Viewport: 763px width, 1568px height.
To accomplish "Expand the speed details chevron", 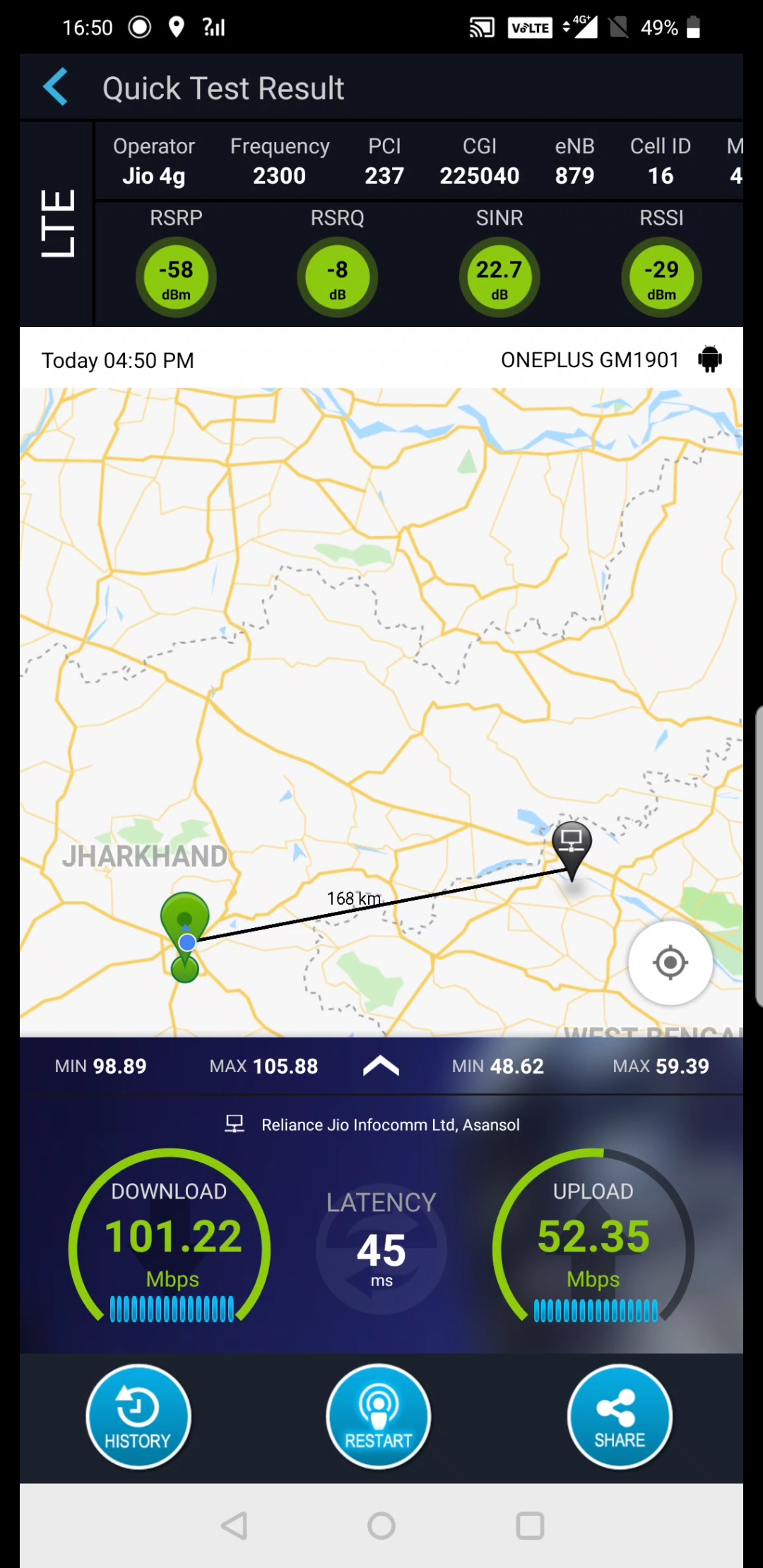I will coord(381,1066).
